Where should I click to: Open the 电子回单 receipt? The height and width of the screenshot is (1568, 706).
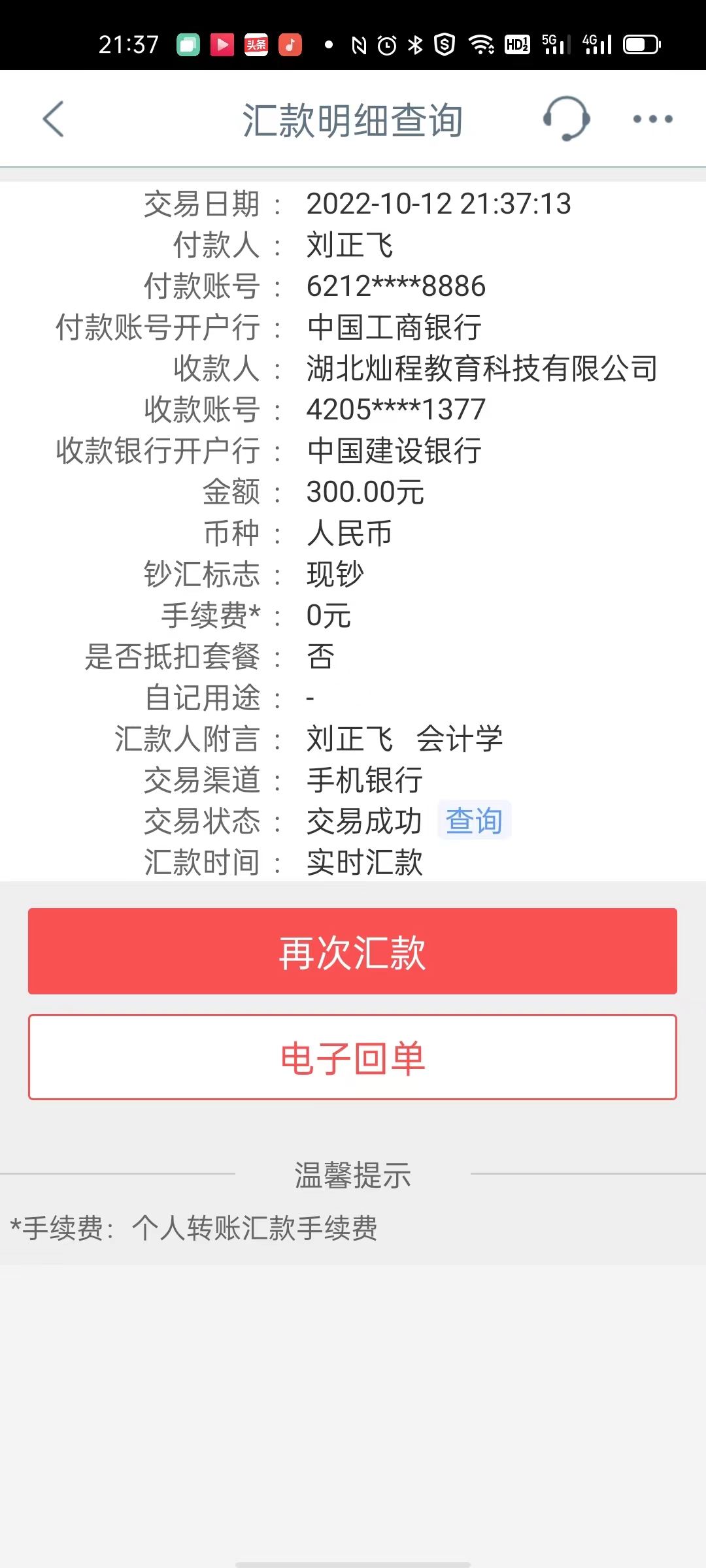352,1057
